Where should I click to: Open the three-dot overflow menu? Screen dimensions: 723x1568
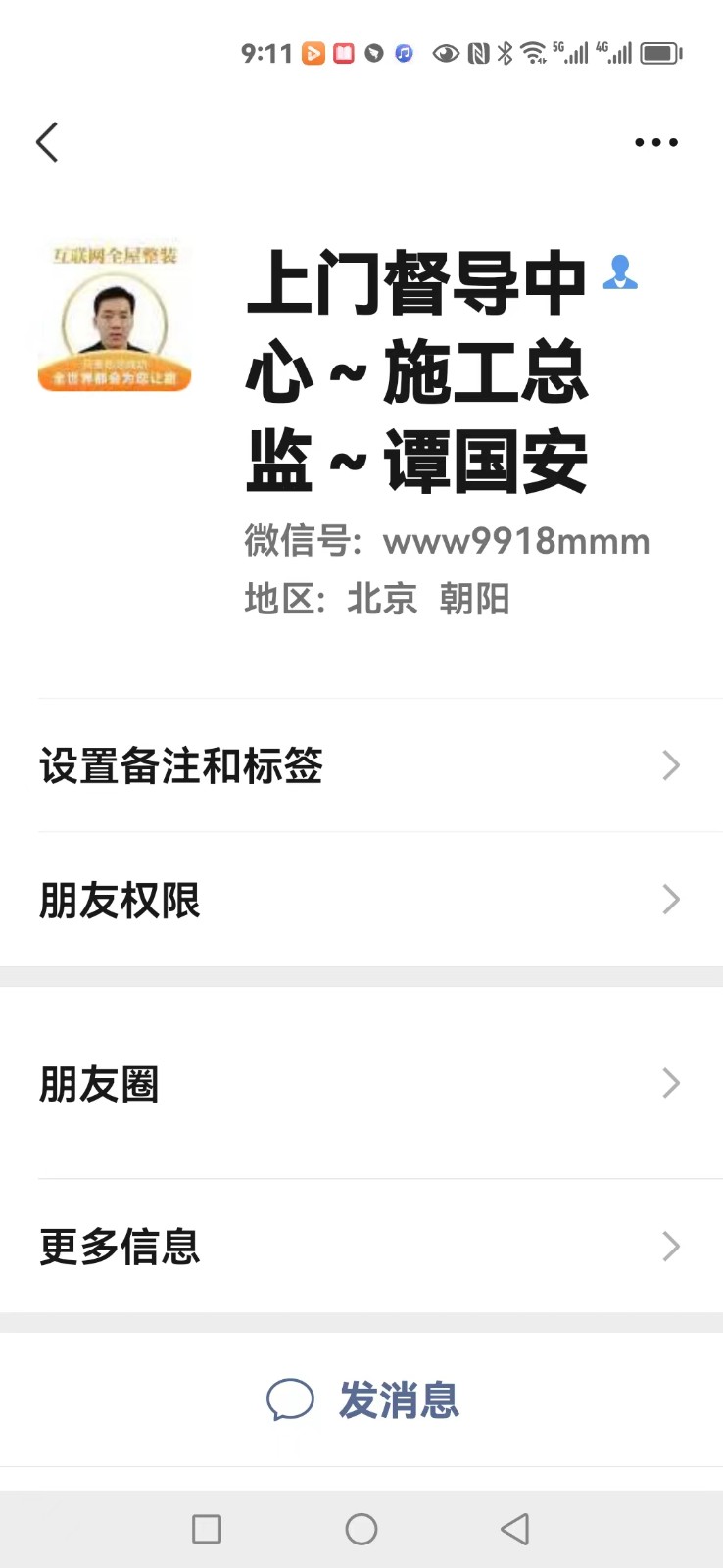(655, 142)
